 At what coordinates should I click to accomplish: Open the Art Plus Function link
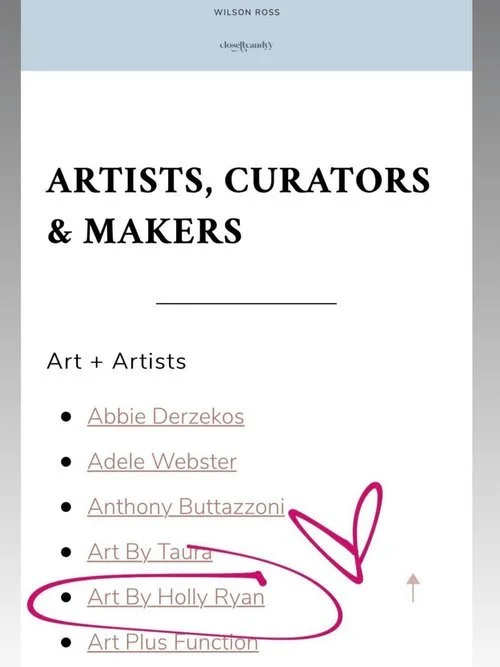(172, 642)
